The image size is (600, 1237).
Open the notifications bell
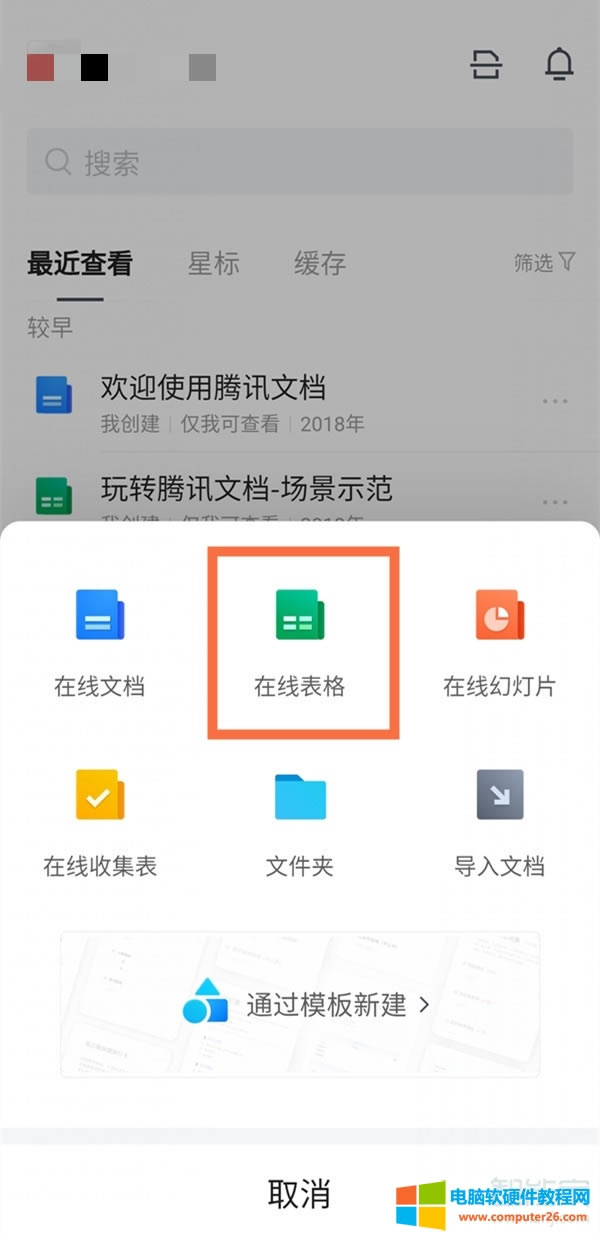(559, 65)
